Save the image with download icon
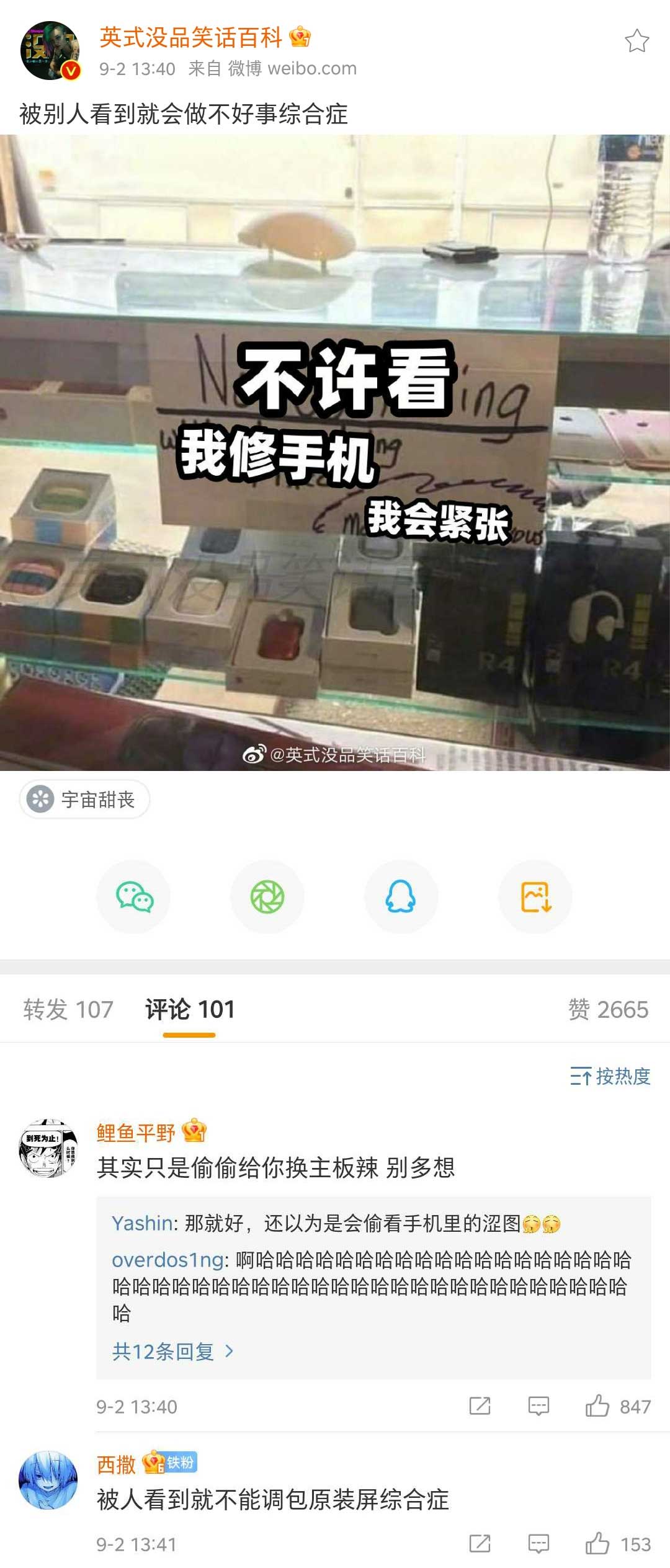Screen dimensions: 670x1568 [535, 897]
